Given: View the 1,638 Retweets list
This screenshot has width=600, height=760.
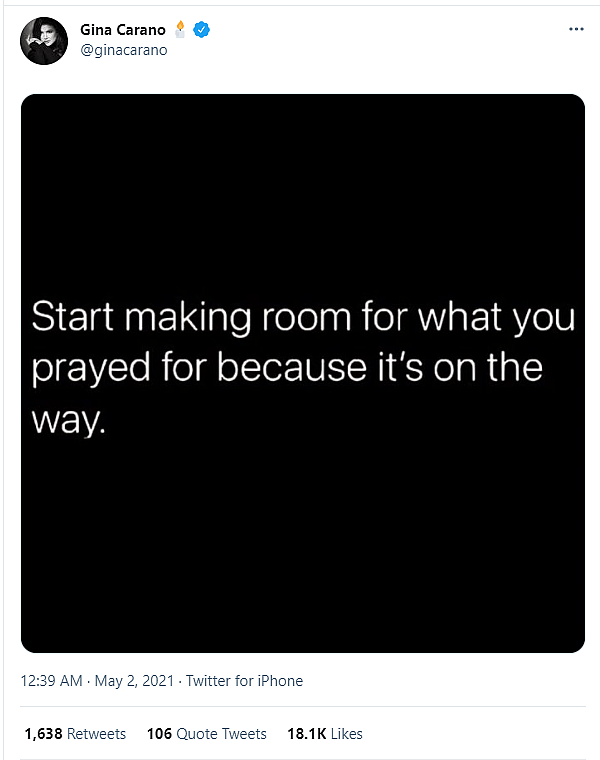Looking at the screenshot, I should 74,734.
